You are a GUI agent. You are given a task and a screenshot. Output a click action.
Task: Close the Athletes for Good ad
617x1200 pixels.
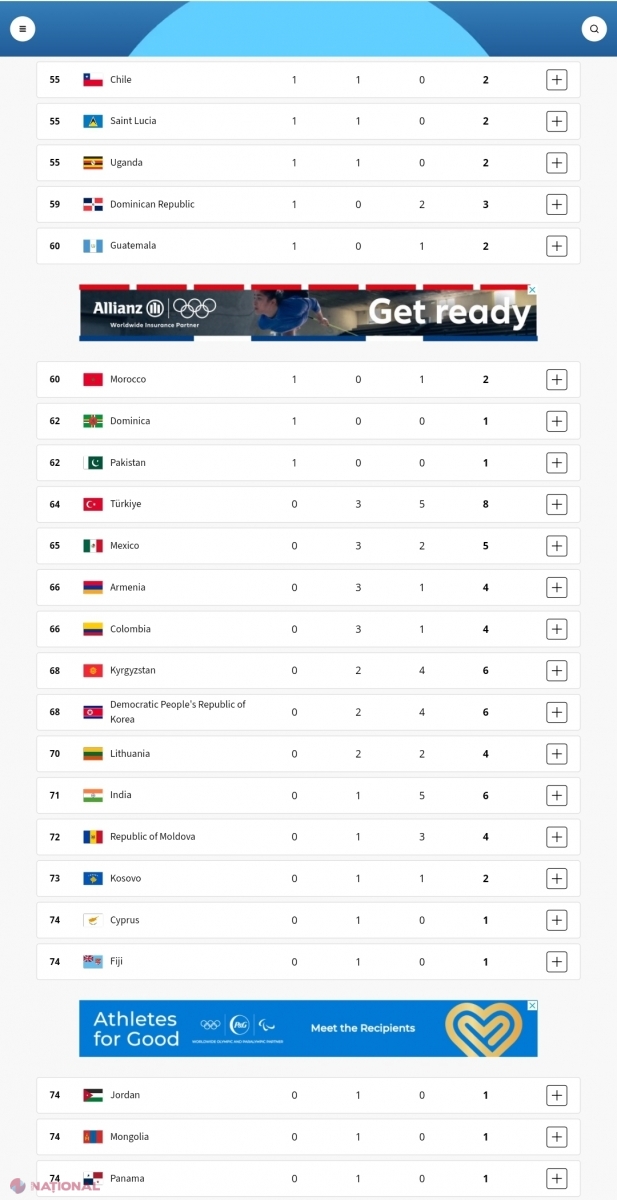(x=533, y=1005)
